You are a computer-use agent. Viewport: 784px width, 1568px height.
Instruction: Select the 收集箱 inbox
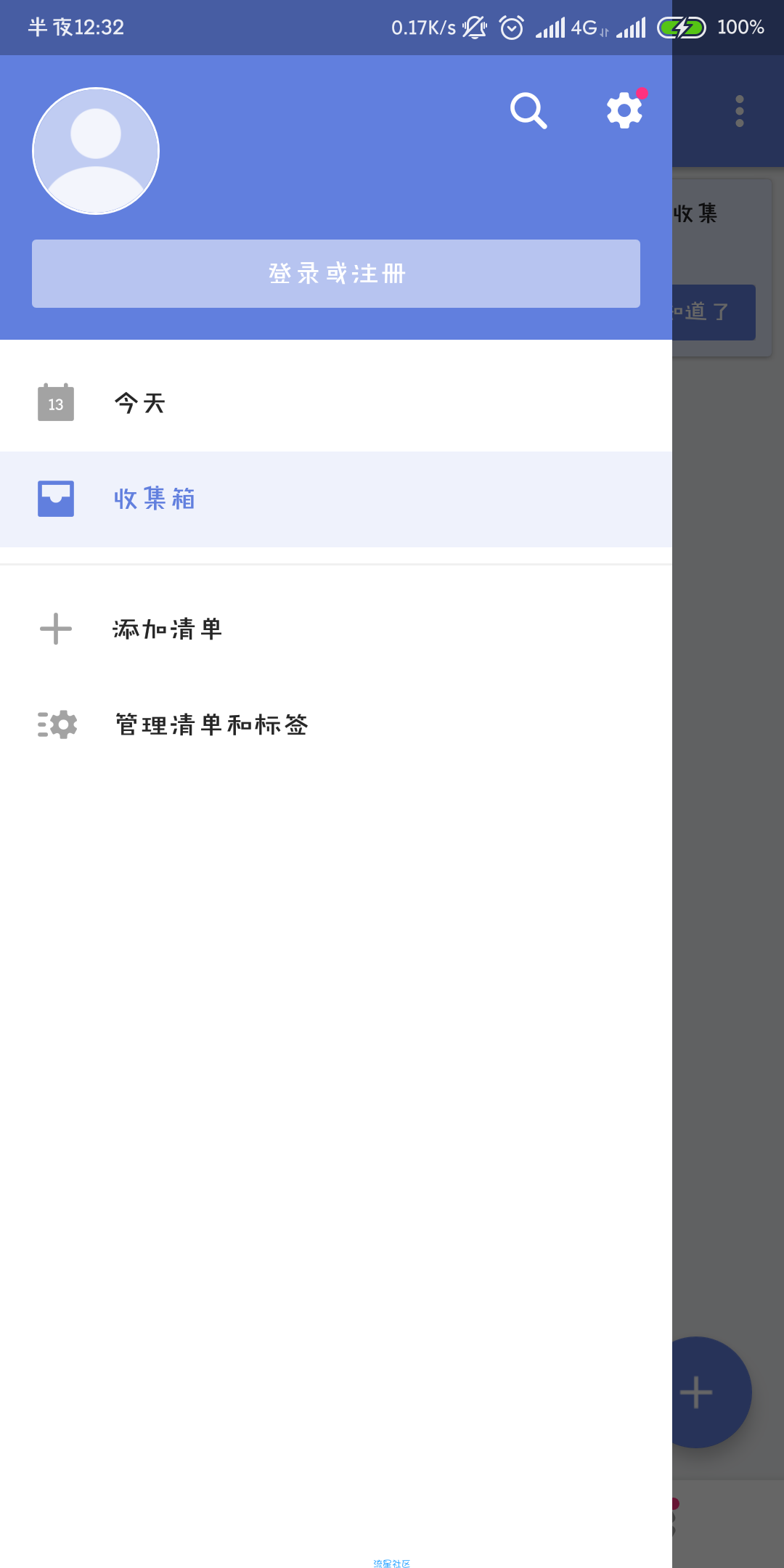click(x=335, y=499)
